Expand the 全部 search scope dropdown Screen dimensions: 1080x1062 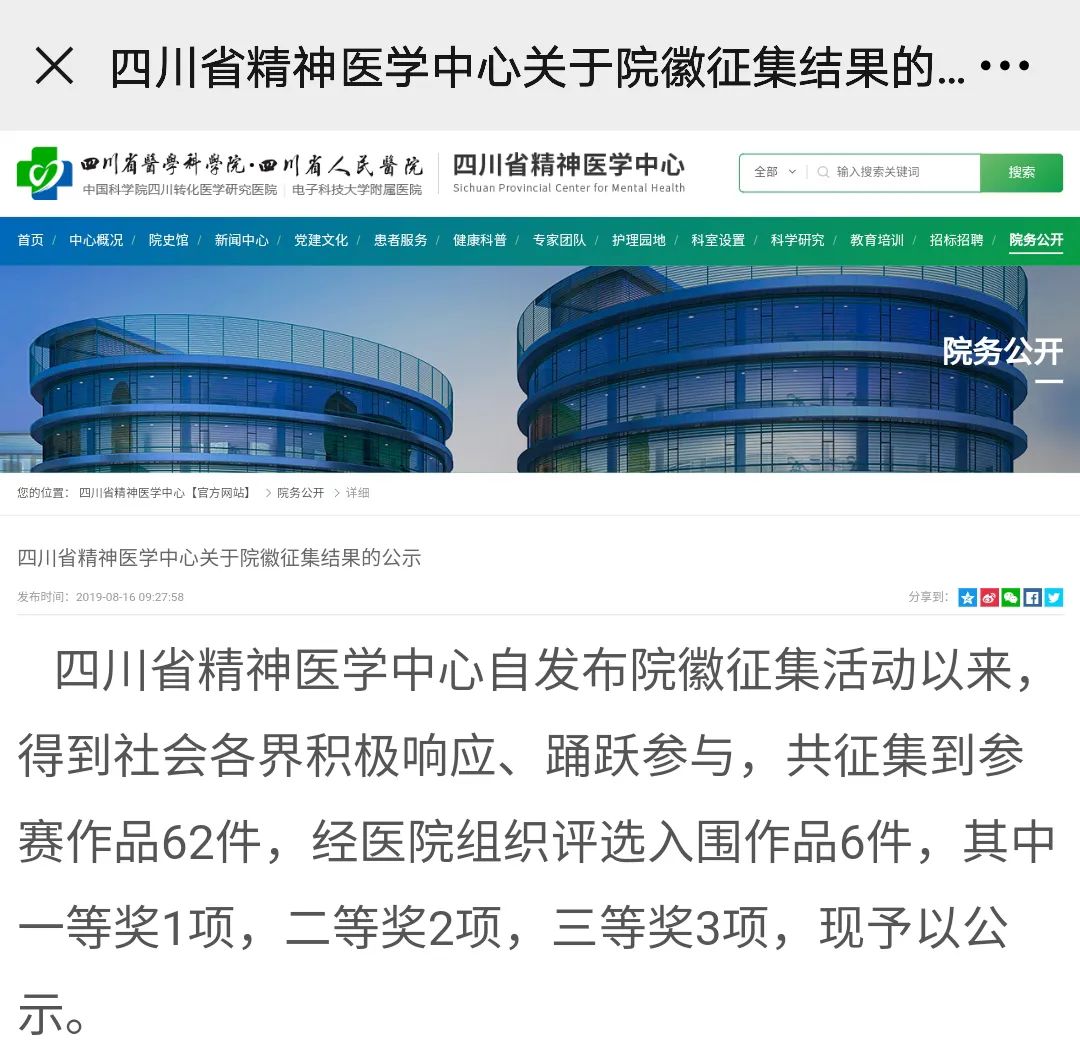775,172
